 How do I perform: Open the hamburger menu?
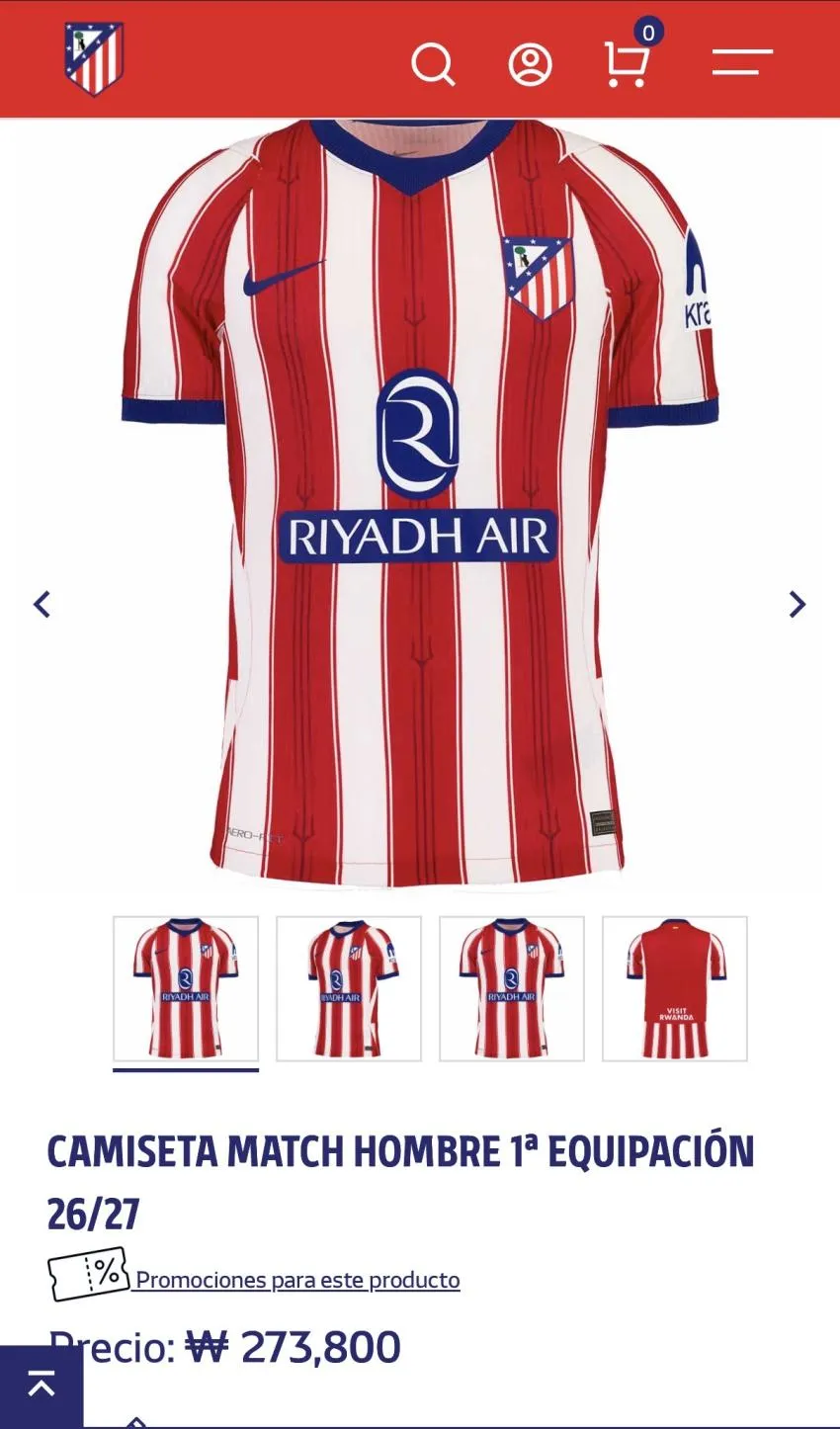(x=742, y=62)
